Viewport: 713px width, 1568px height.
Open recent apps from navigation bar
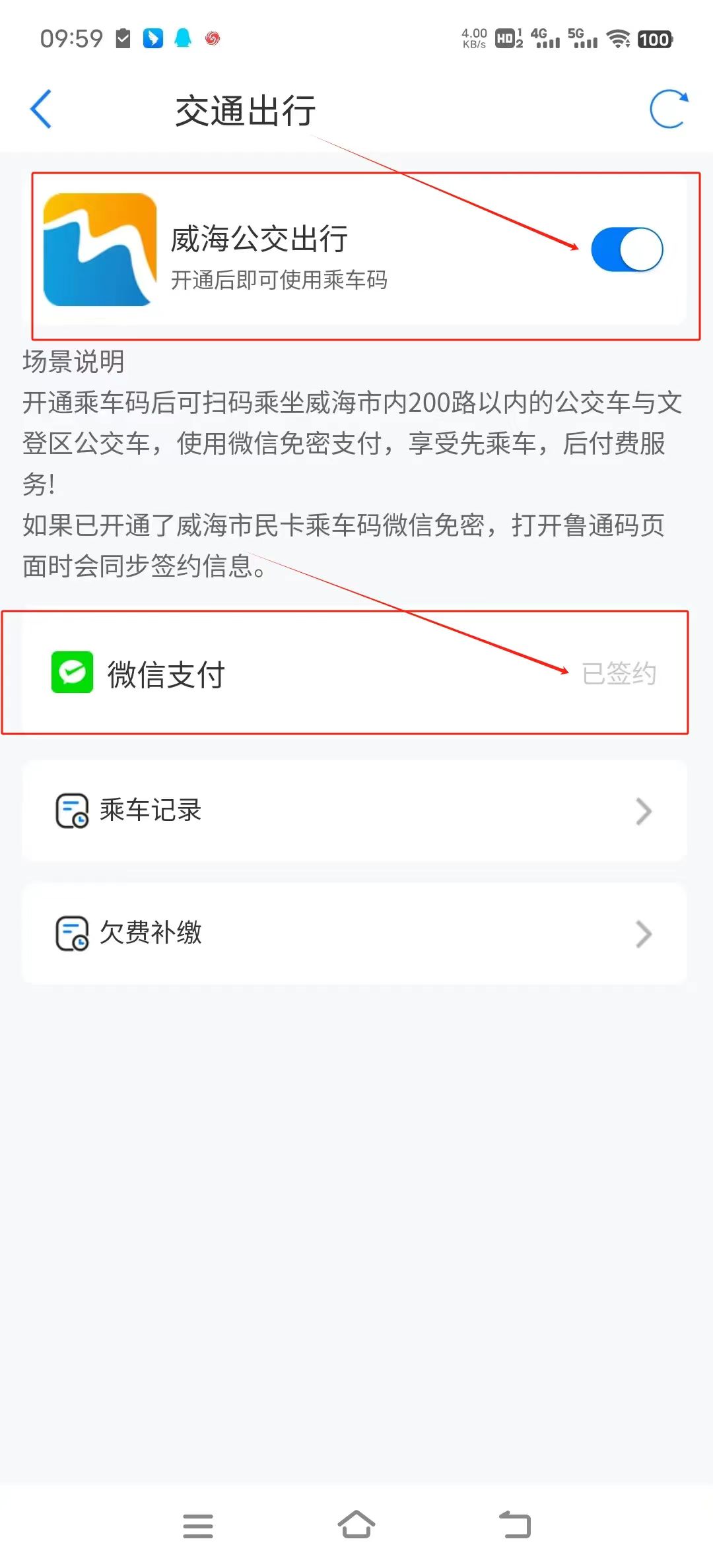coord(198,1526)
